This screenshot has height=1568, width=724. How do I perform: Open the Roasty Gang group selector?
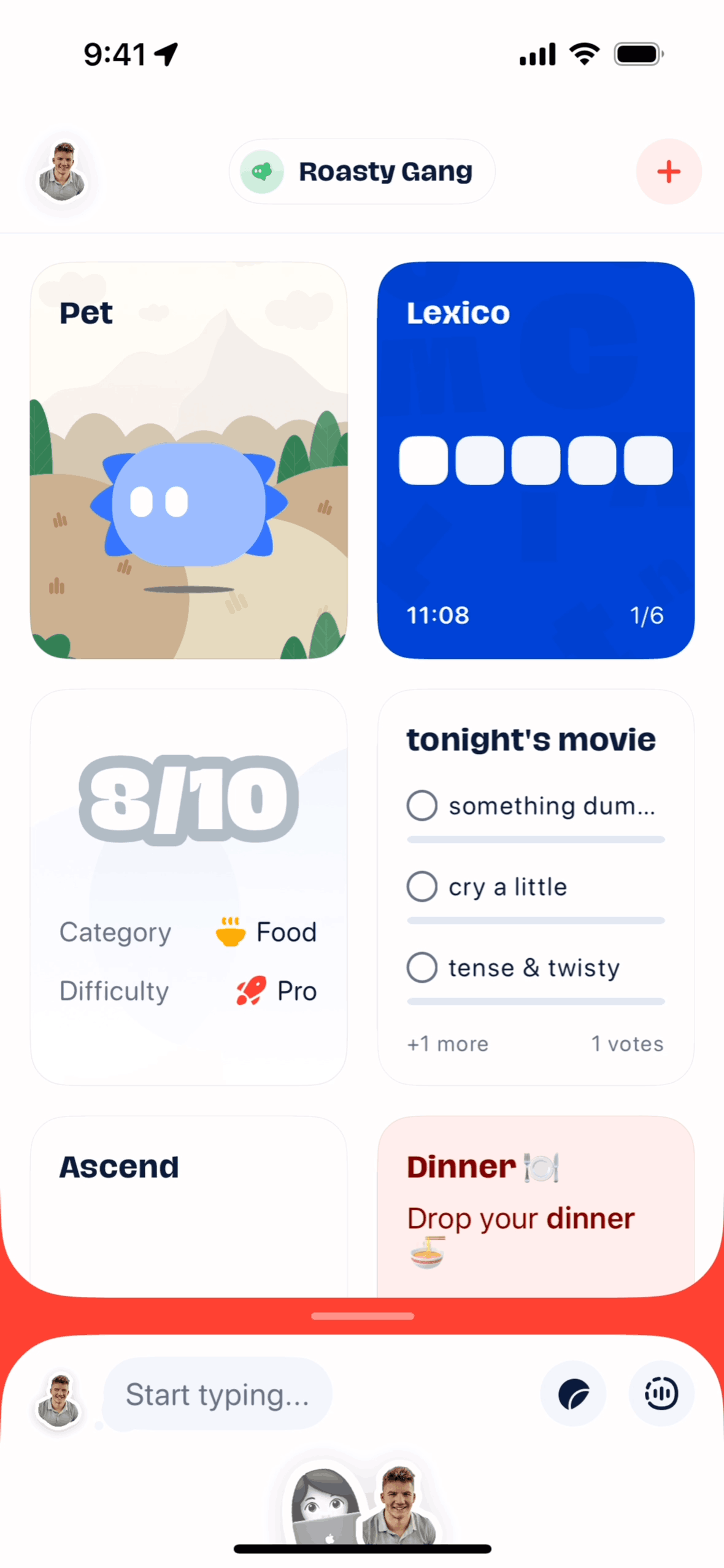click(362, 172)
